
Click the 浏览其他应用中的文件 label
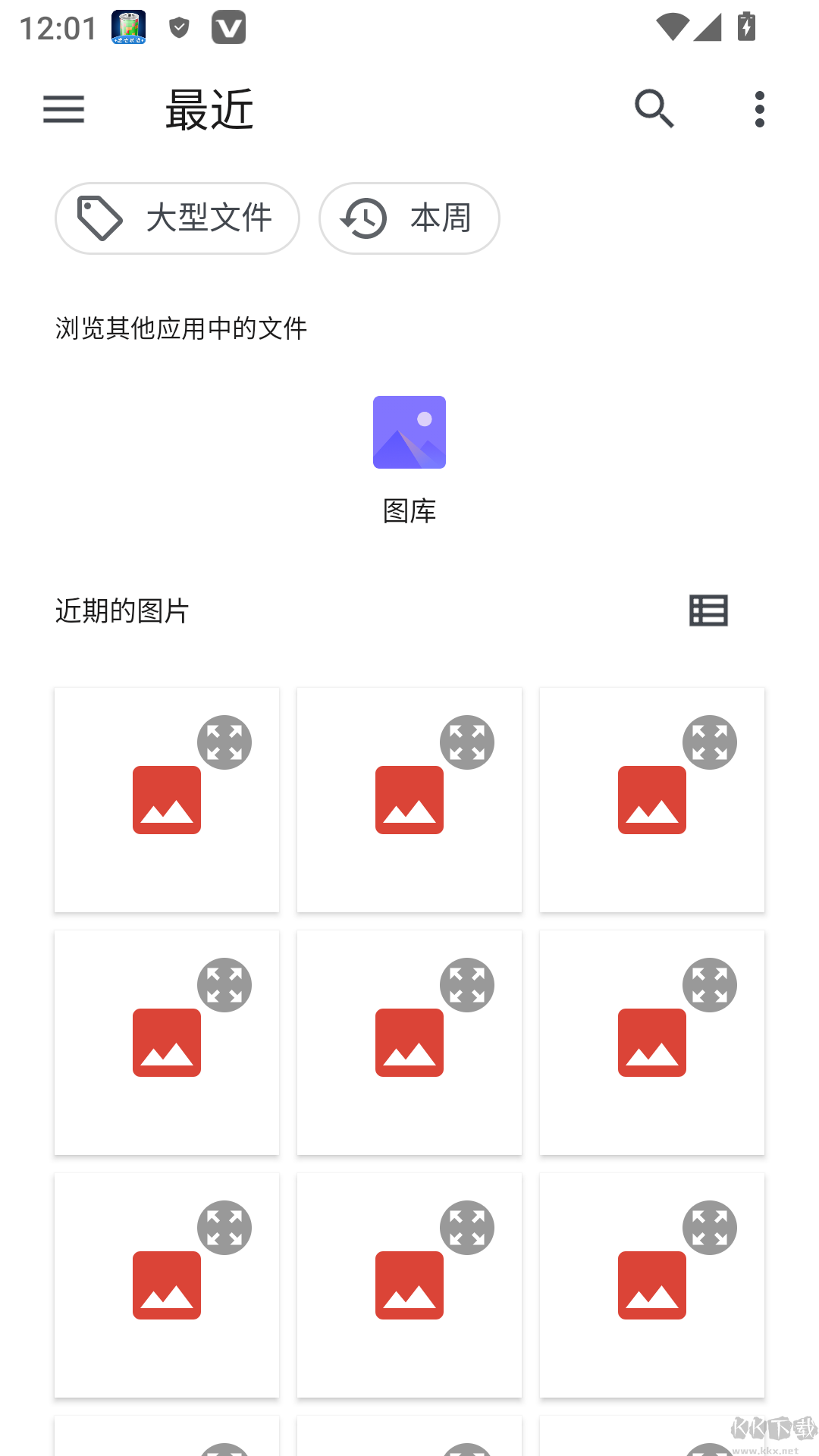coord(180,329)
